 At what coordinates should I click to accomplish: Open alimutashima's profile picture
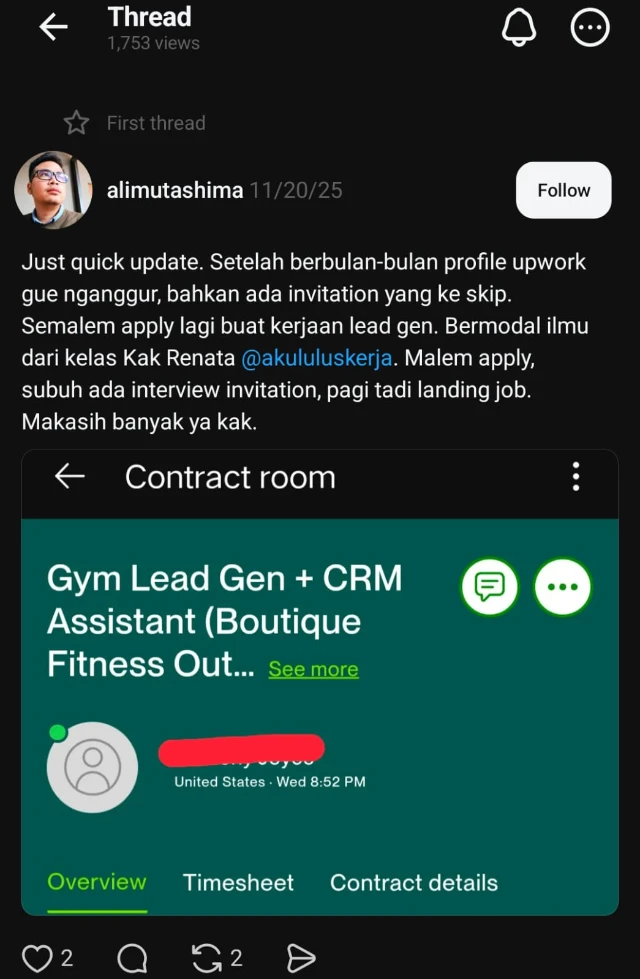(x=53, y=190)
